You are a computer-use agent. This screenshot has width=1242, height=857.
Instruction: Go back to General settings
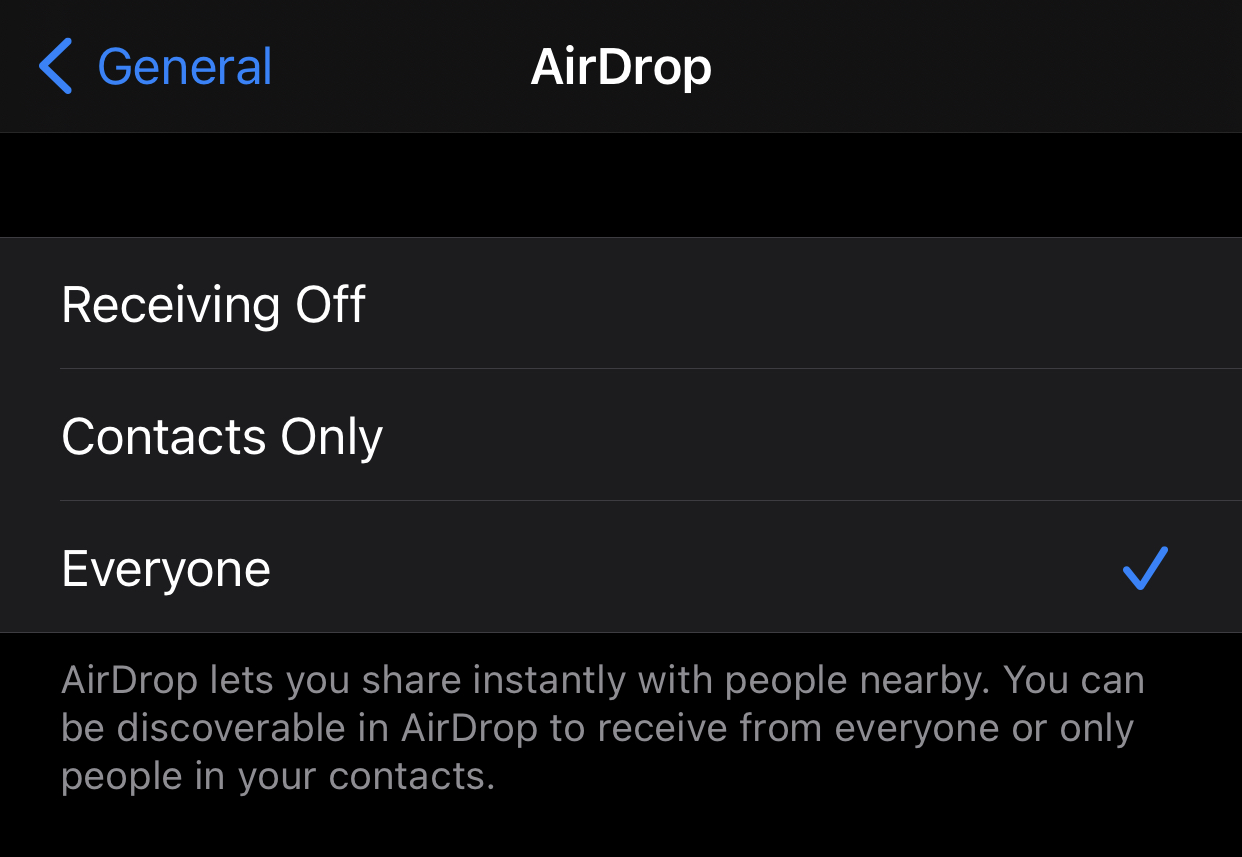tap(156, 67)
